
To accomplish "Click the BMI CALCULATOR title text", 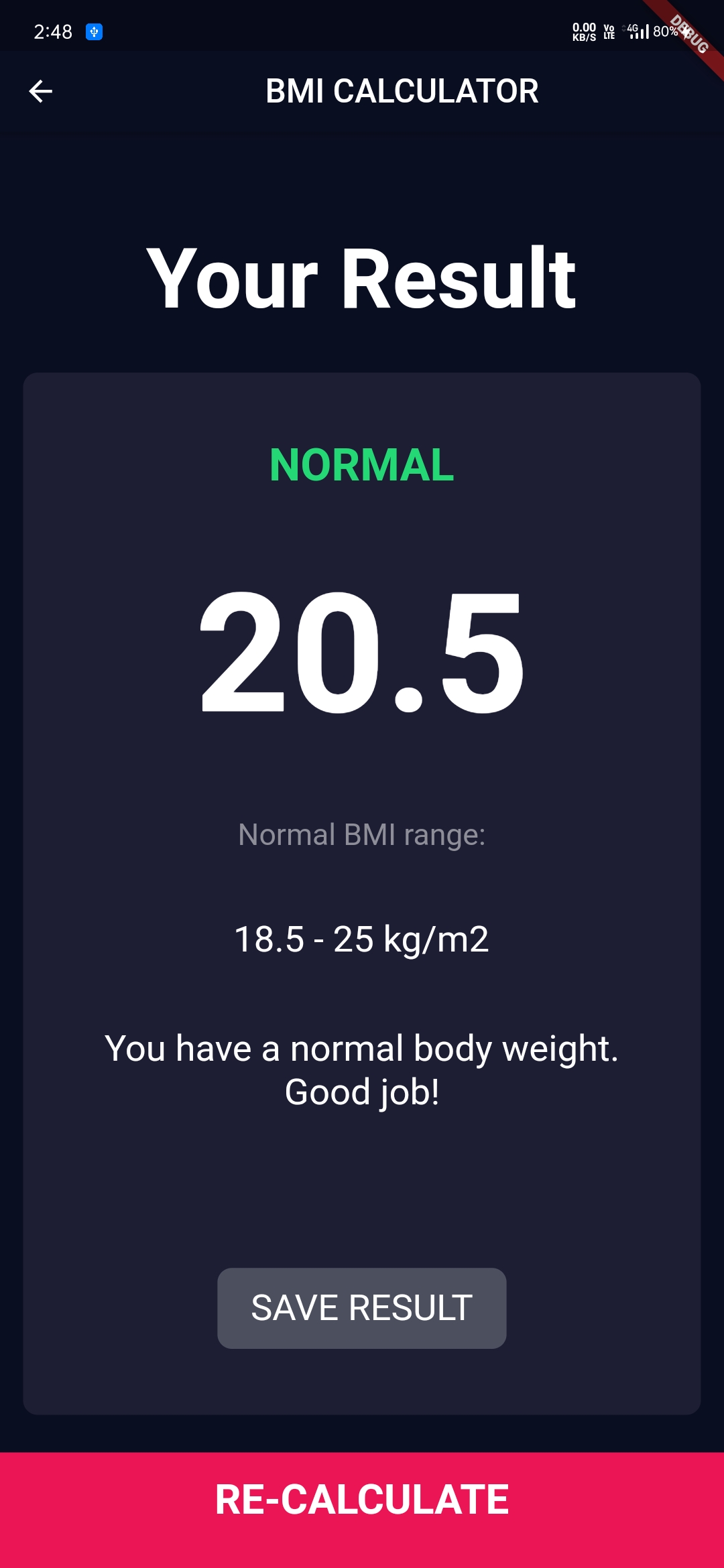I will click(x=401, y=91).
